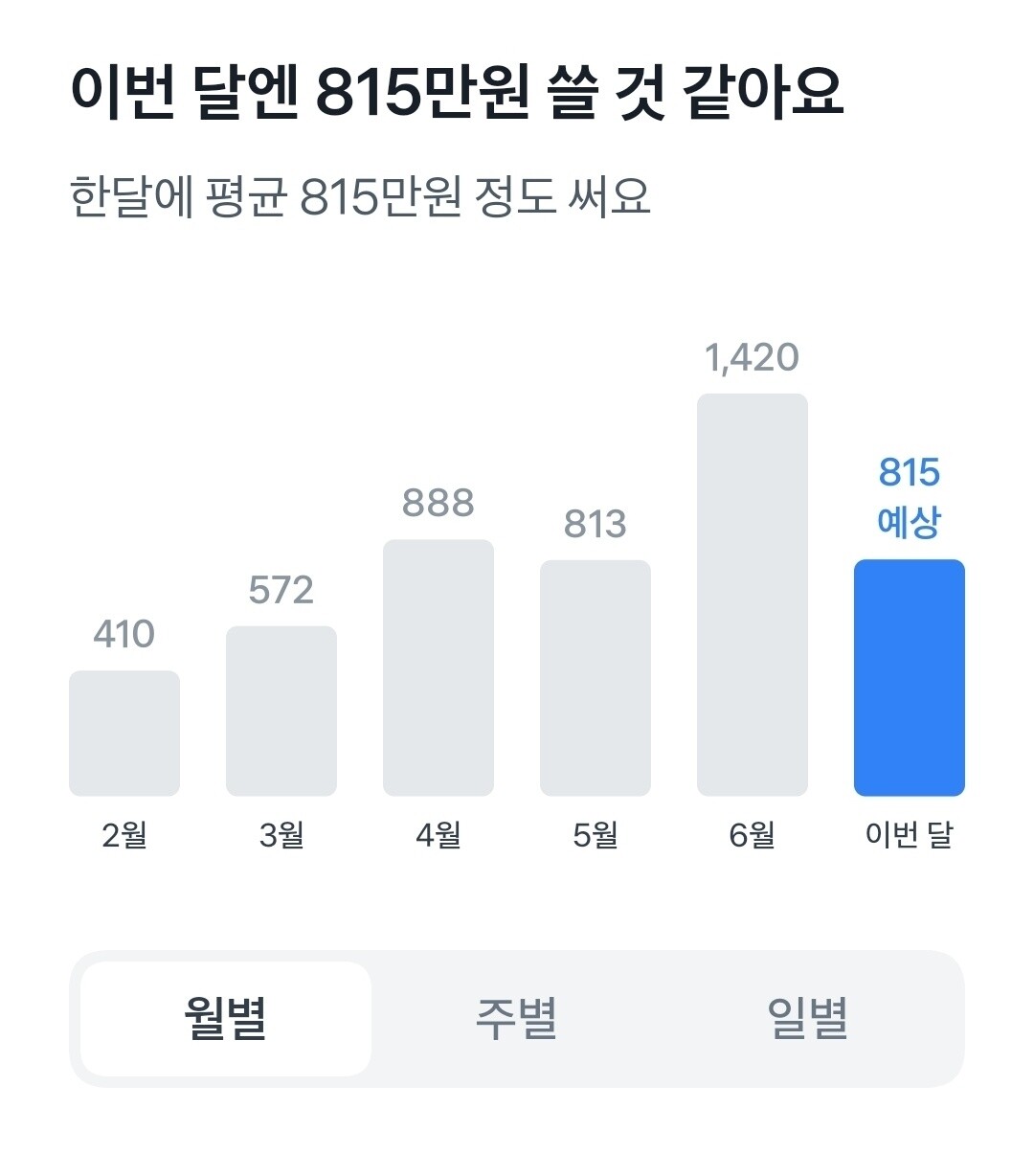1034x1176 pixels.
Task: Switch to the 주별 tab
Action: (x=517, y=1018)
